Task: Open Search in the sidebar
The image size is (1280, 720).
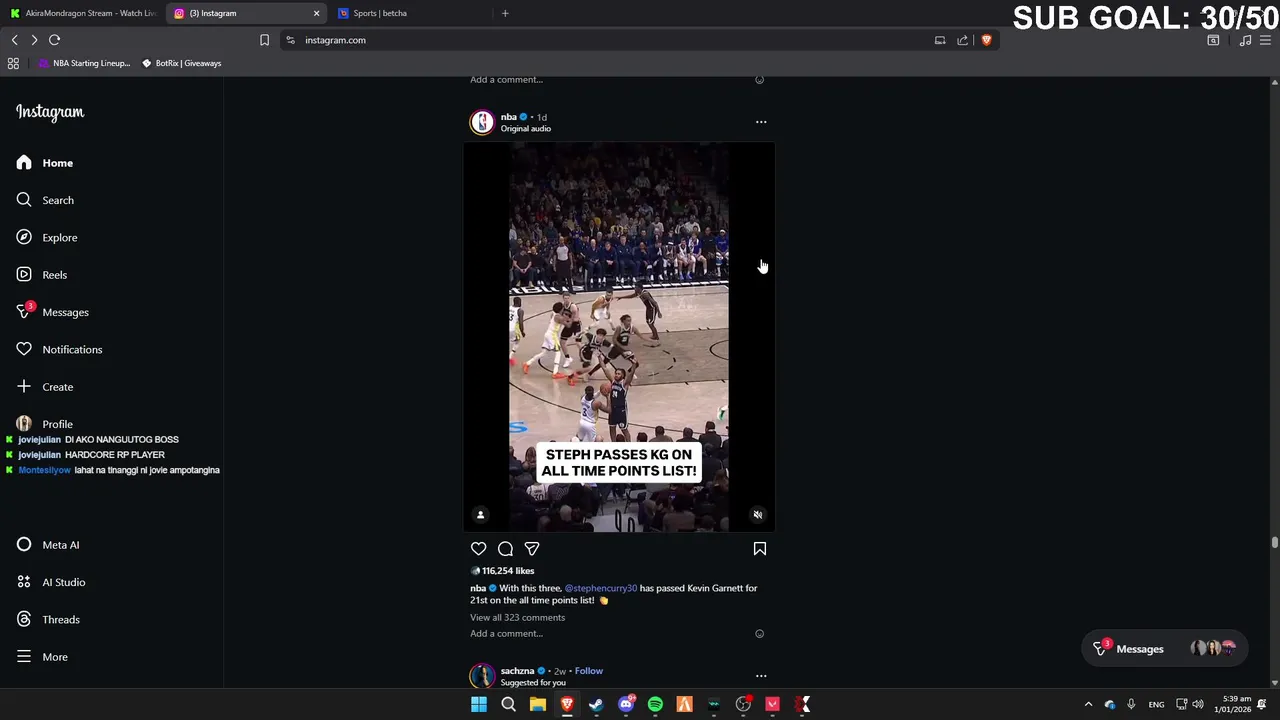Action: [x=57, y=200]
